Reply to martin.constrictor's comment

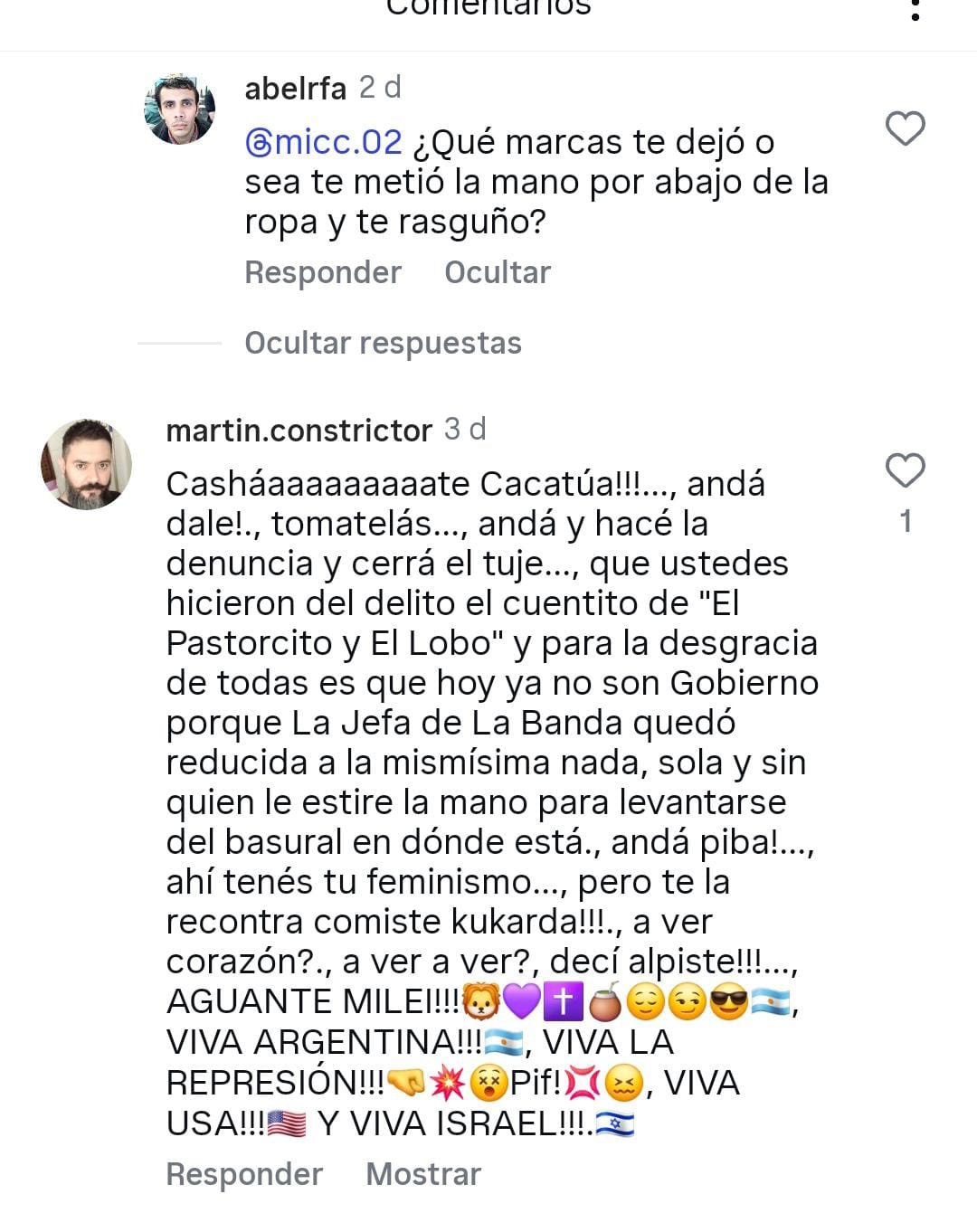tap(244, 1173)
